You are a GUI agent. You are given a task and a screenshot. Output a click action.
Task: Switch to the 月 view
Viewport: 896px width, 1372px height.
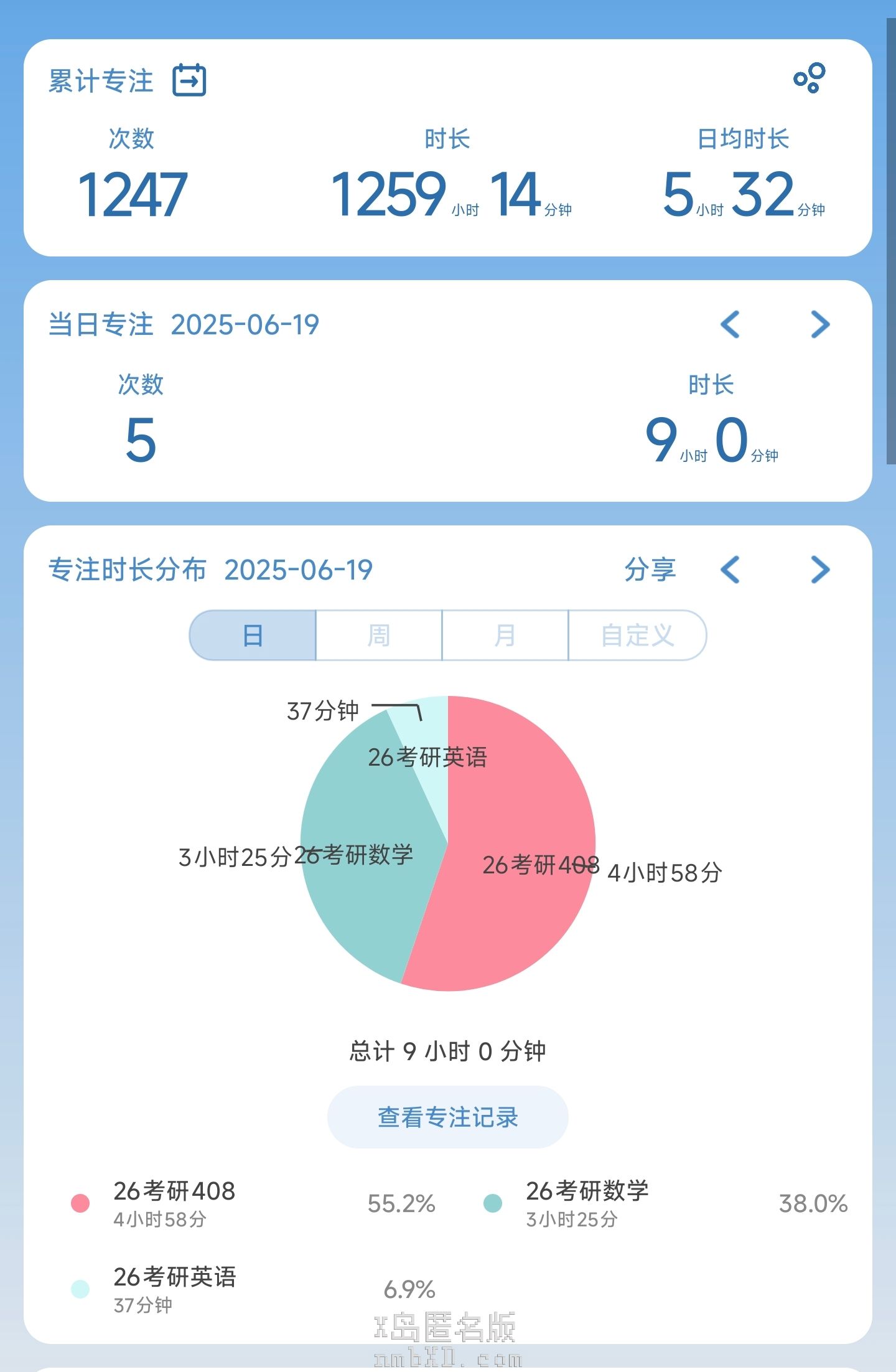(505, 636)
